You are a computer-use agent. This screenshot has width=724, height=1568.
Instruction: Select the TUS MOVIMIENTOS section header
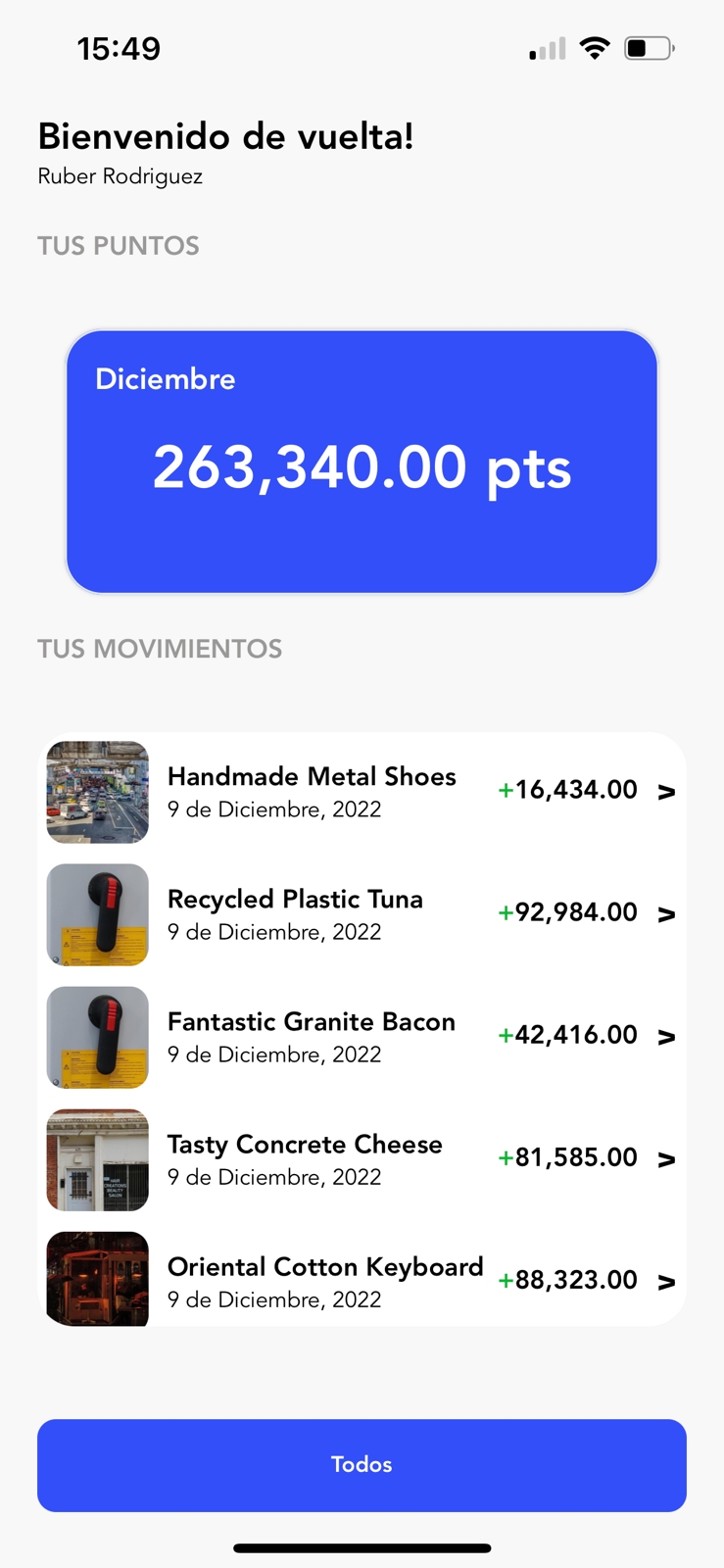click(160, 648)
